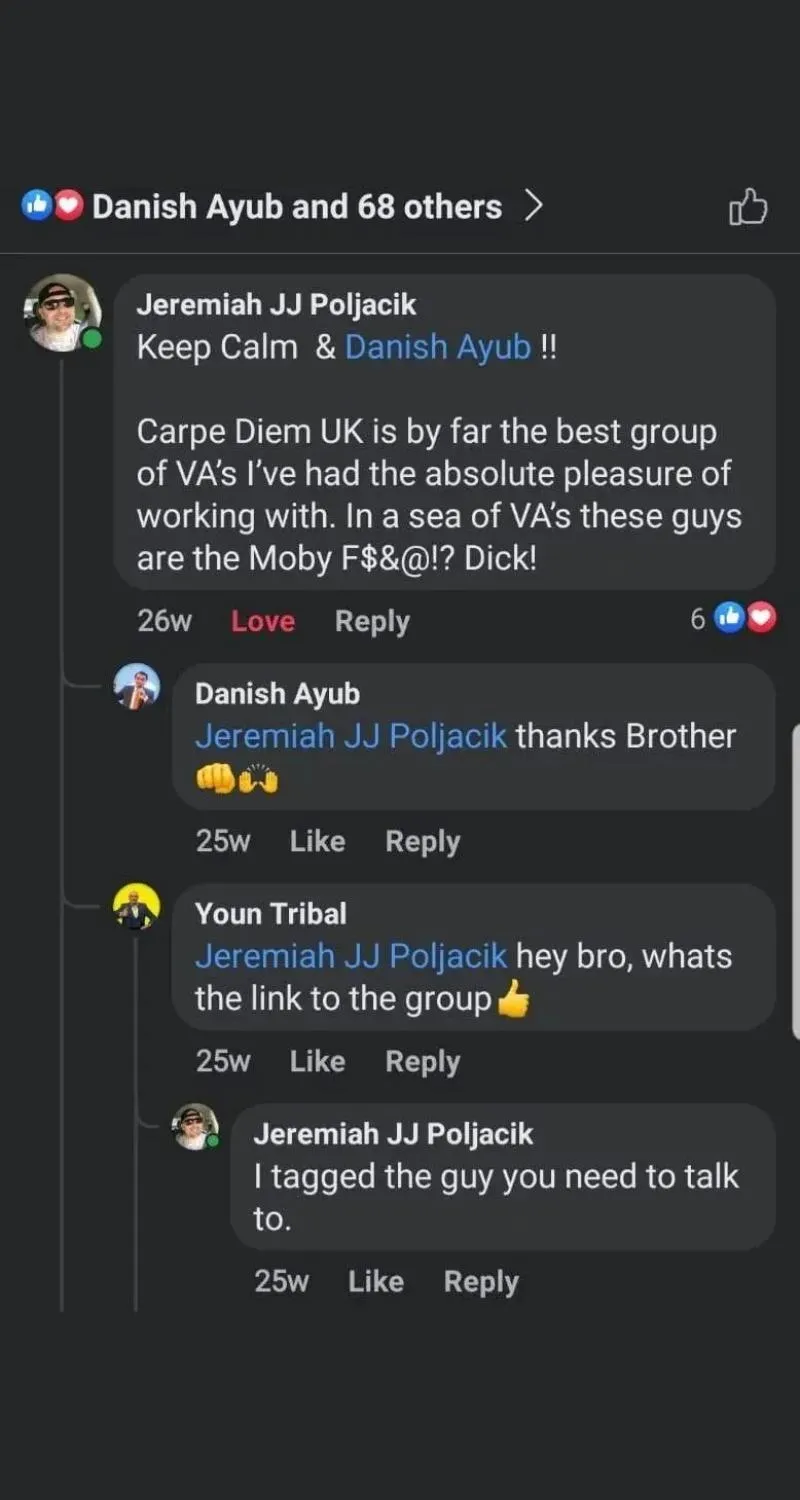
Task: Like Youn Tribal's comment
Action: click(x=317, y=1061)
